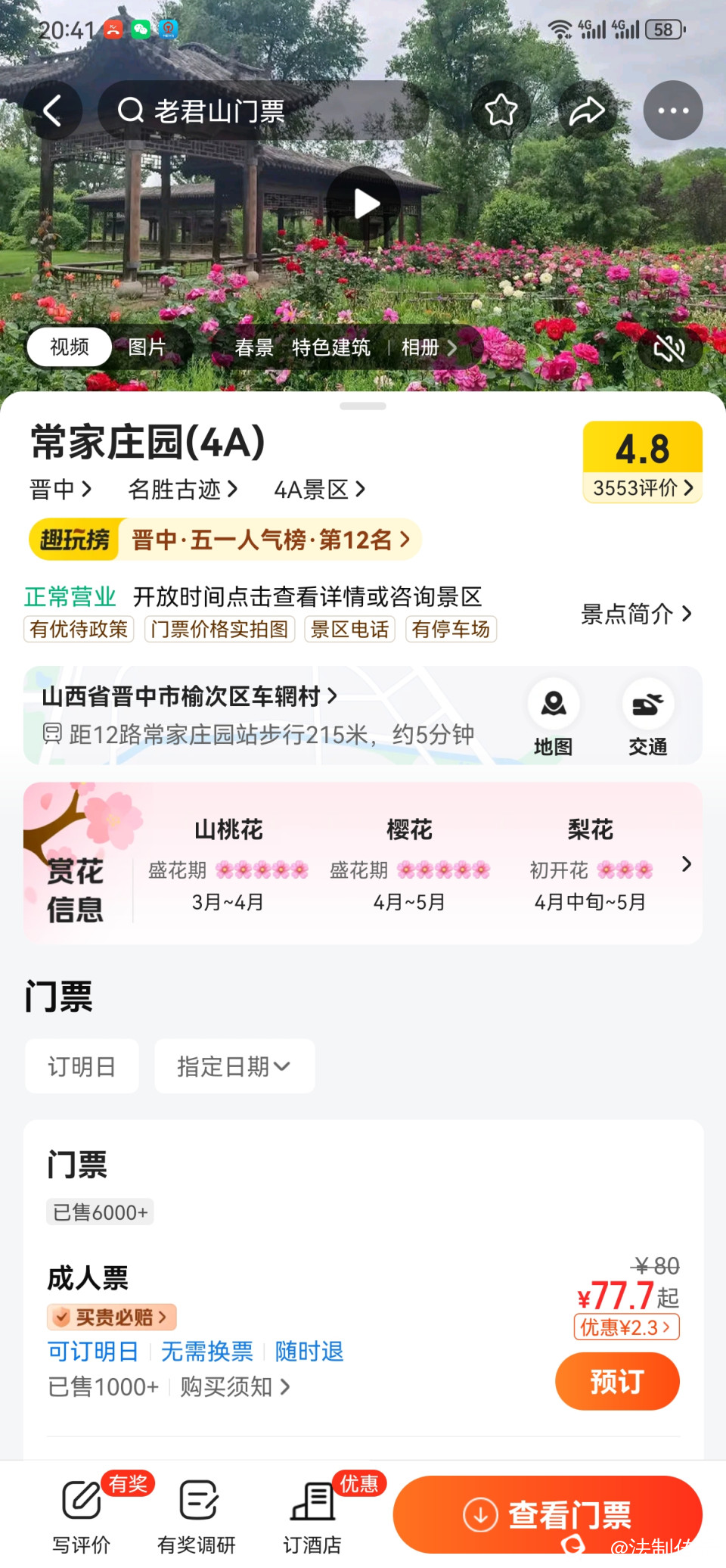
Task: Switch to the 图片 media tab
Action: [x=147, y=347]
